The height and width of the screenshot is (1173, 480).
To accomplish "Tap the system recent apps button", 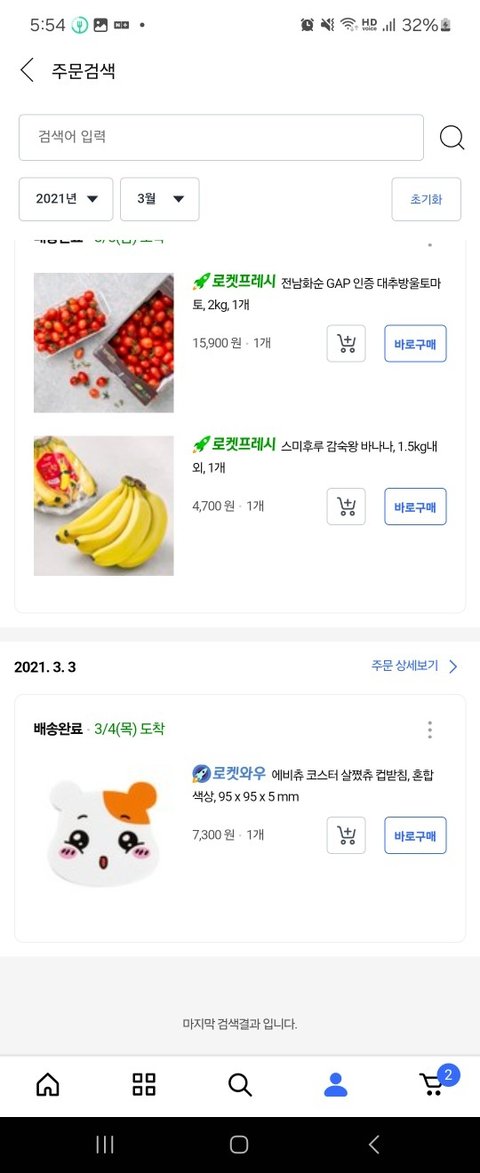I will click(105, 1144).
